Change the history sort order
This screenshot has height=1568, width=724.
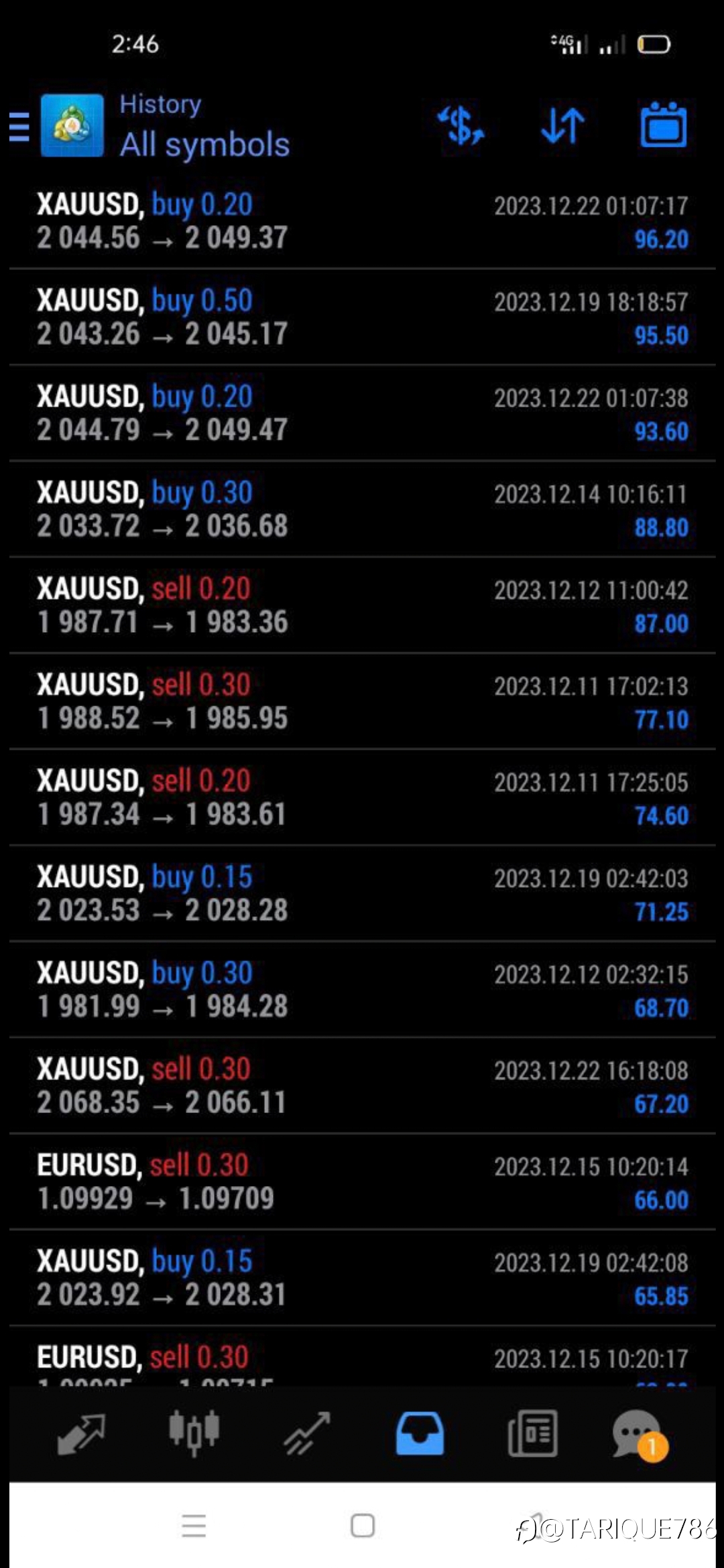(562, 125)
